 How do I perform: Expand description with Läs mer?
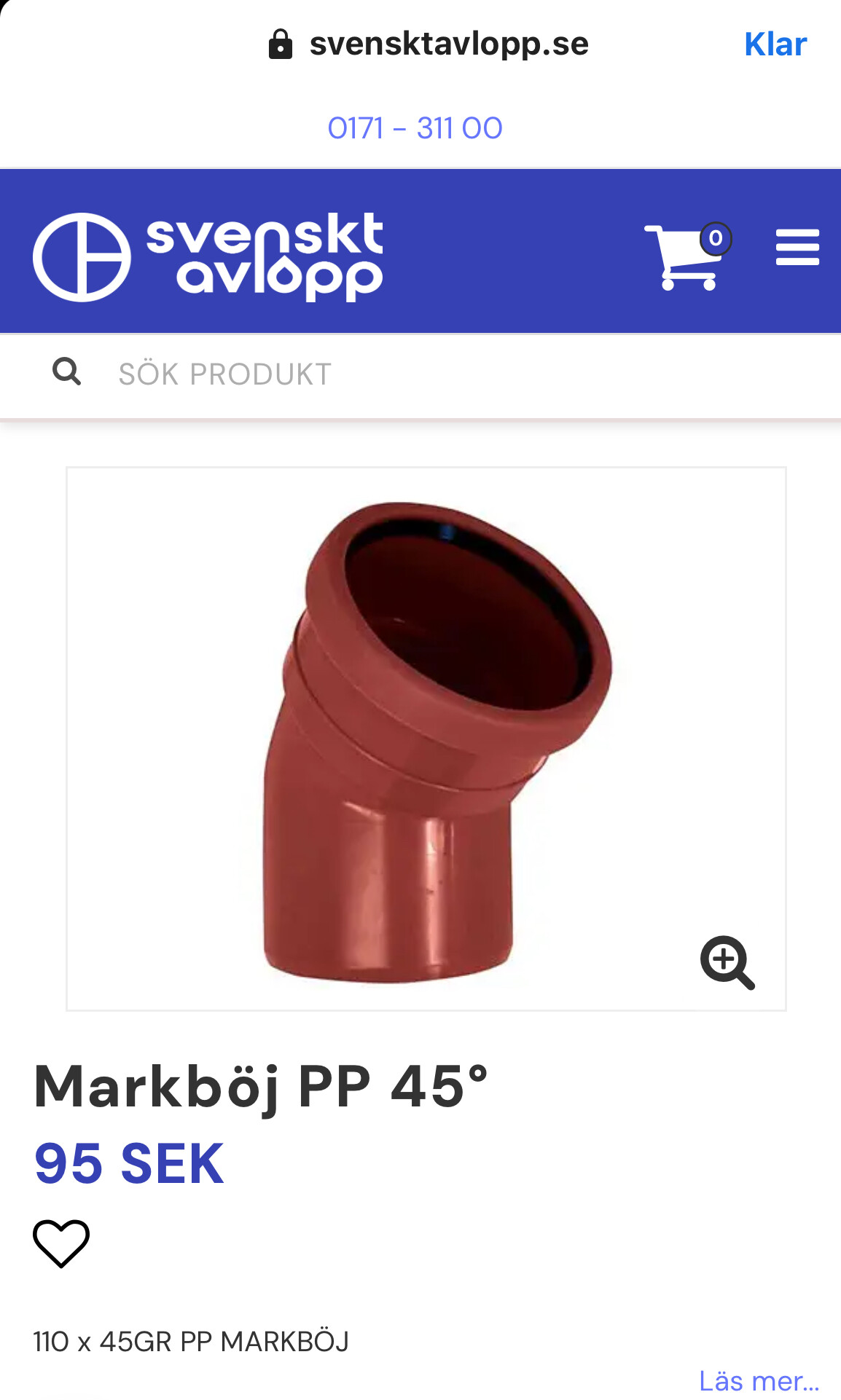click(758, 1380)
